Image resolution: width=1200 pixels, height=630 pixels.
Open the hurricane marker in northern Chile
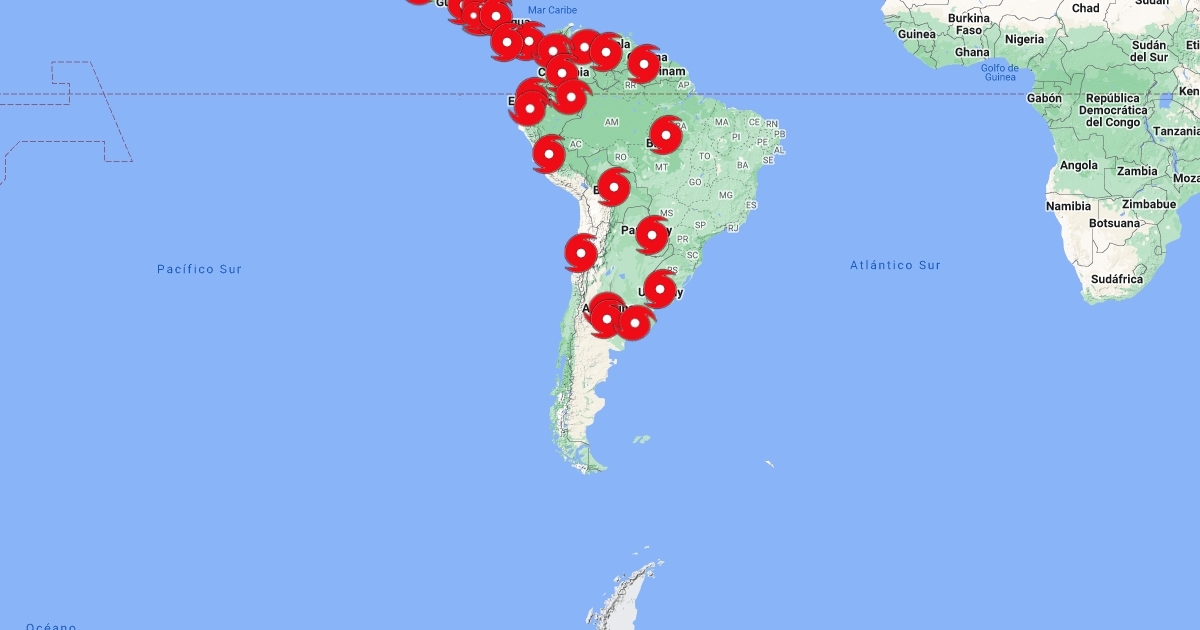[x=581, y=253]
